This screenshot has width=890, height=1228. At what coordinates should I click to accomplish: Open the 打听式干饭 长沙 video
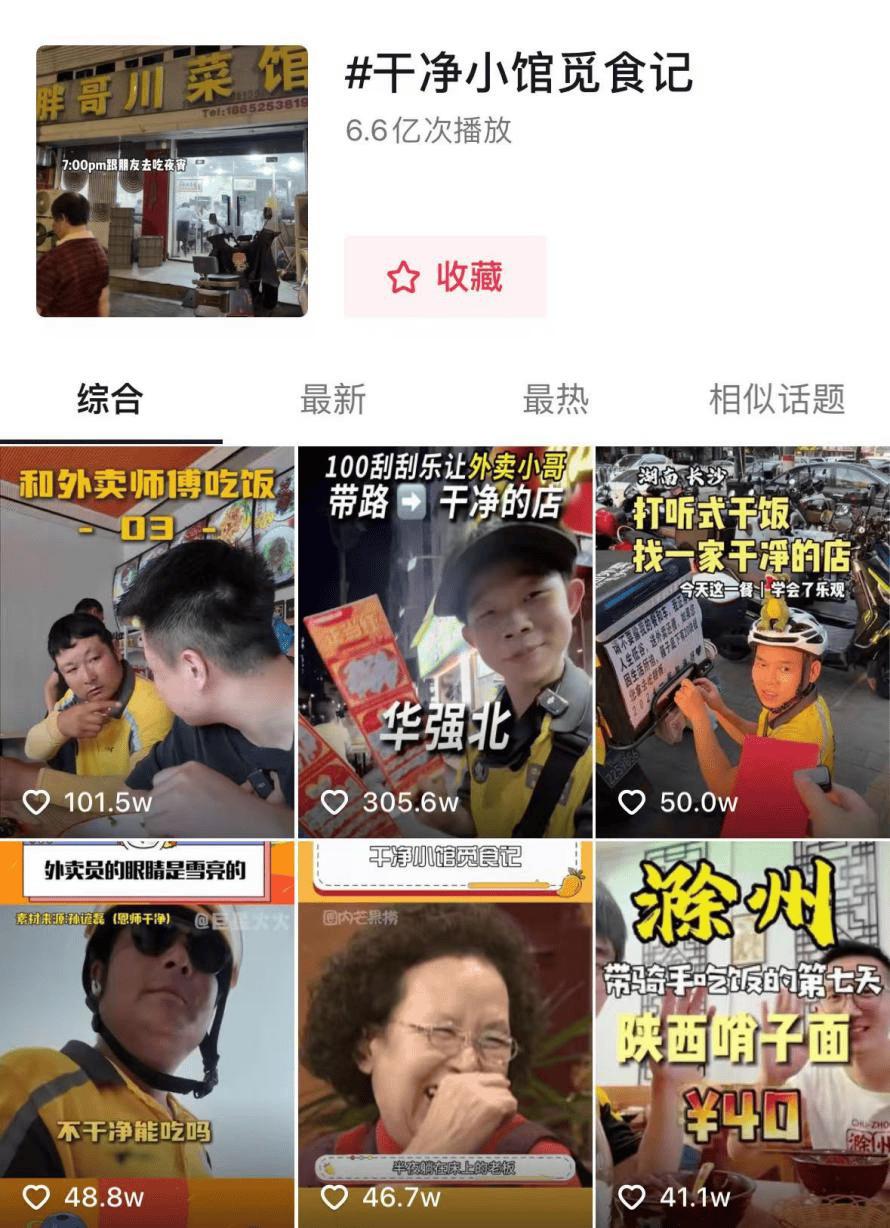742,642
